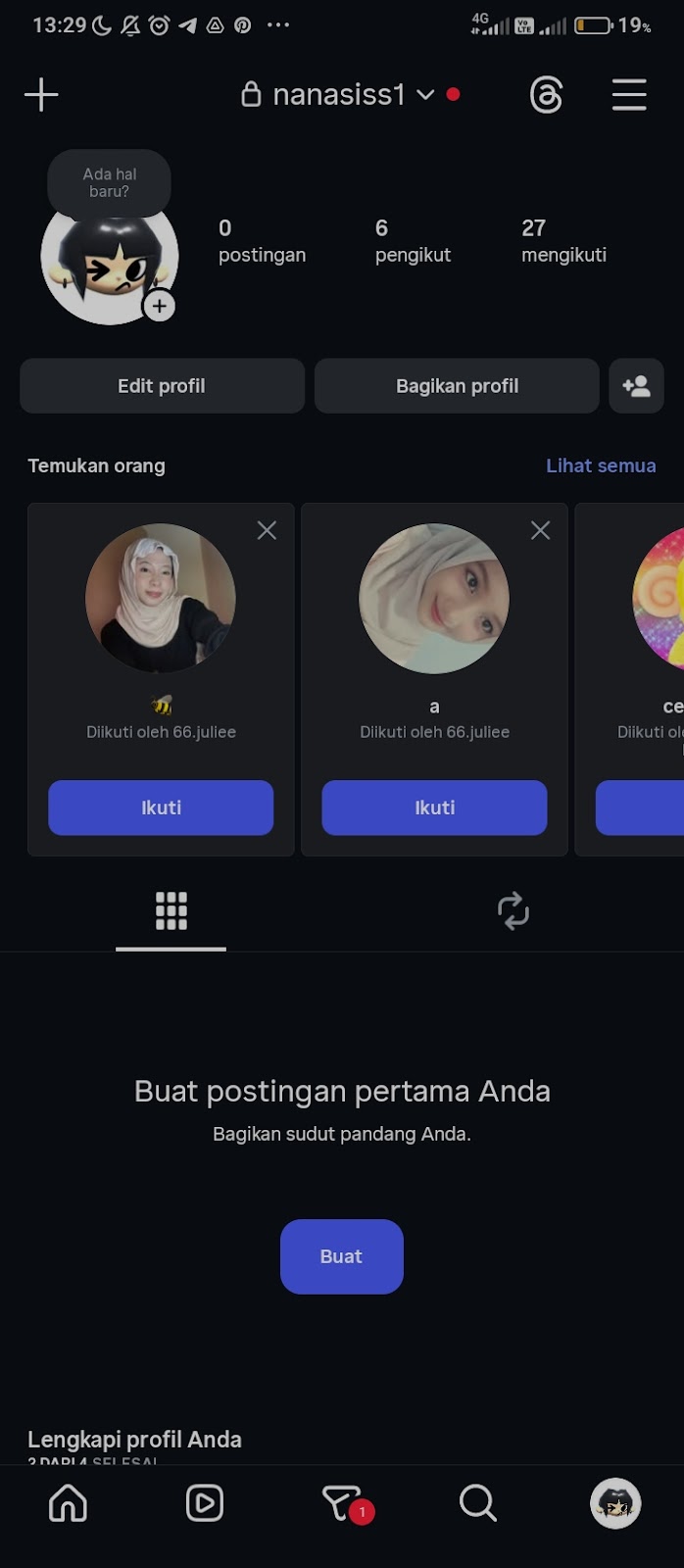Follow the suggested account named 'a'
The width and height of the screenshot is (684, 1568).
tap(434, 808)
